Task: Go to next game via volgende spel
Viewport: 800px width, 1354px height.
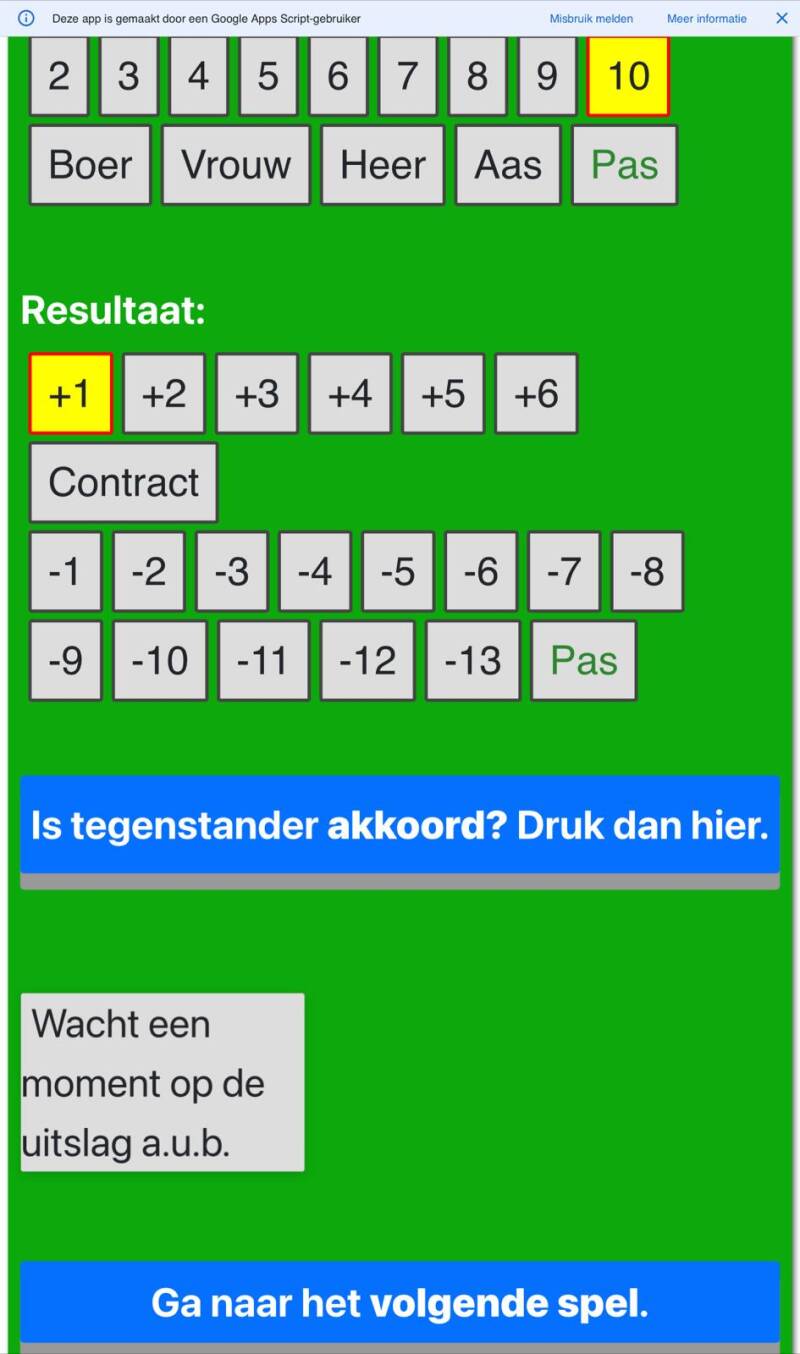Action: pyautogui.click(x=399, y=1302)
